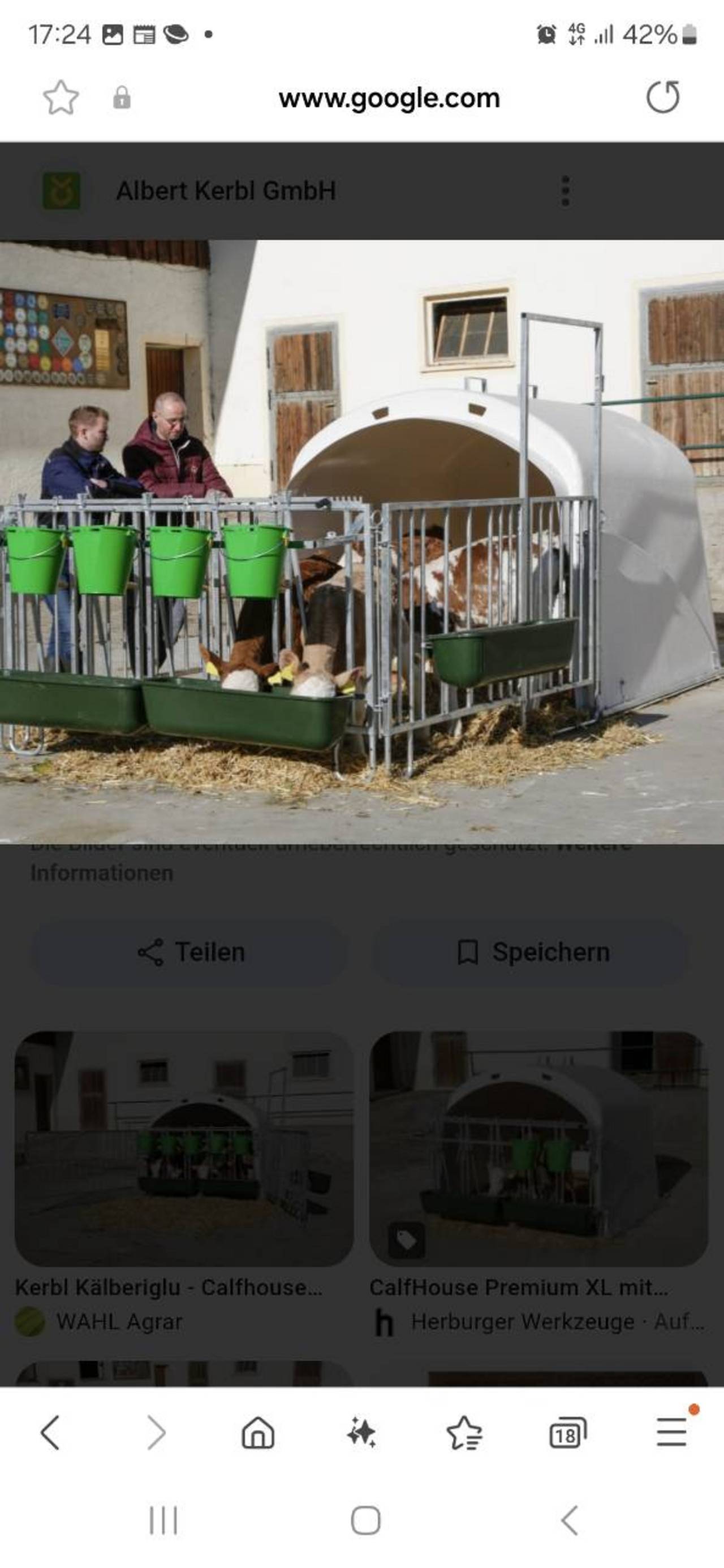
Task: Show the 18 open tabs
Action: pos(567,1433)
